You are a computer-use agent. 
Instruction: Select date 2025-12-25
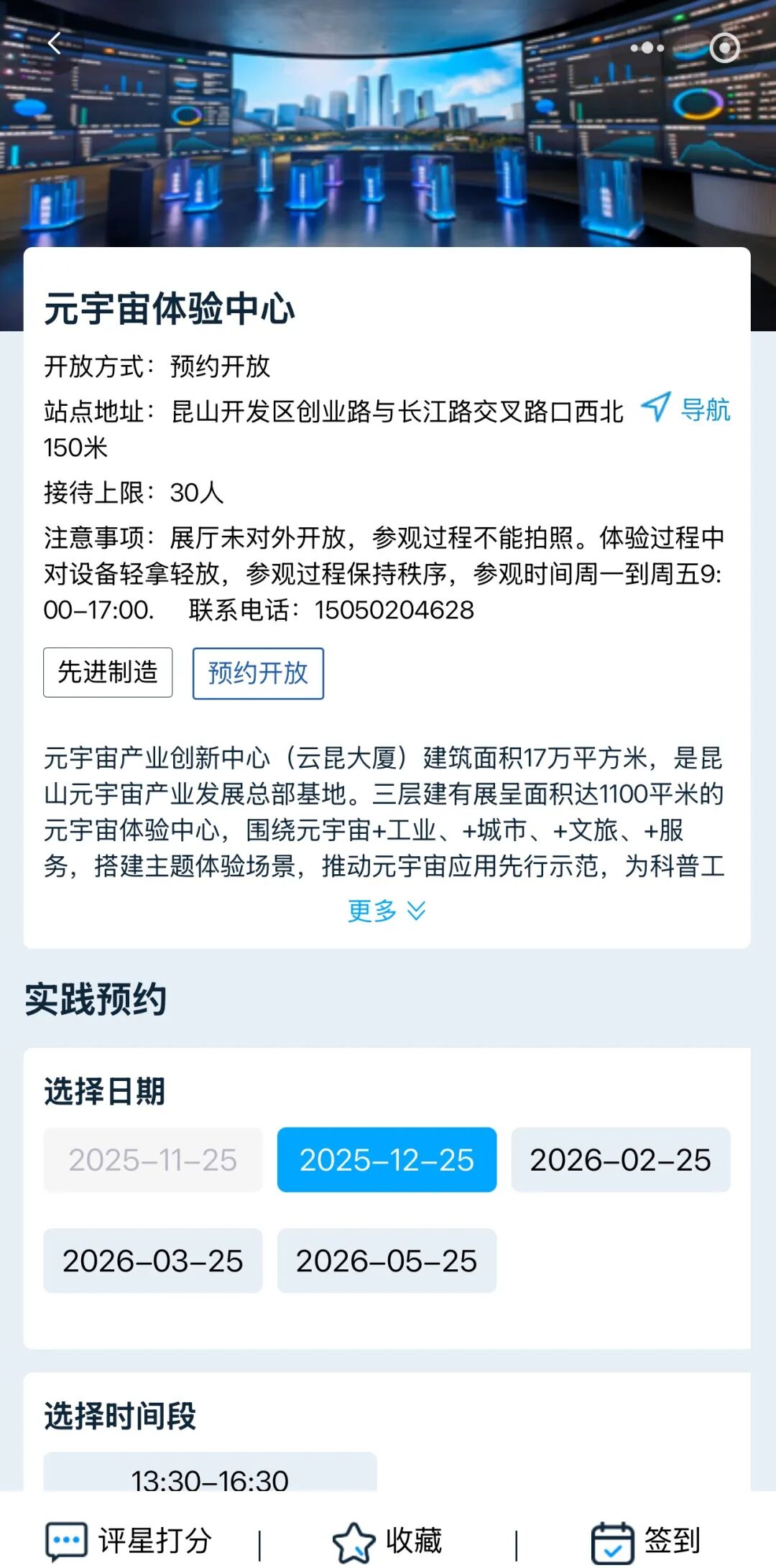click(387, 1160)
